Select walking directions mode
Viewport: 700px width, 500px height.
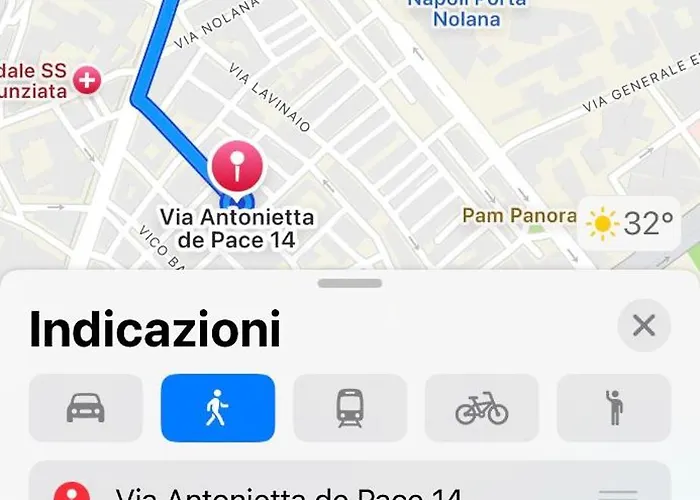point(217,408)
